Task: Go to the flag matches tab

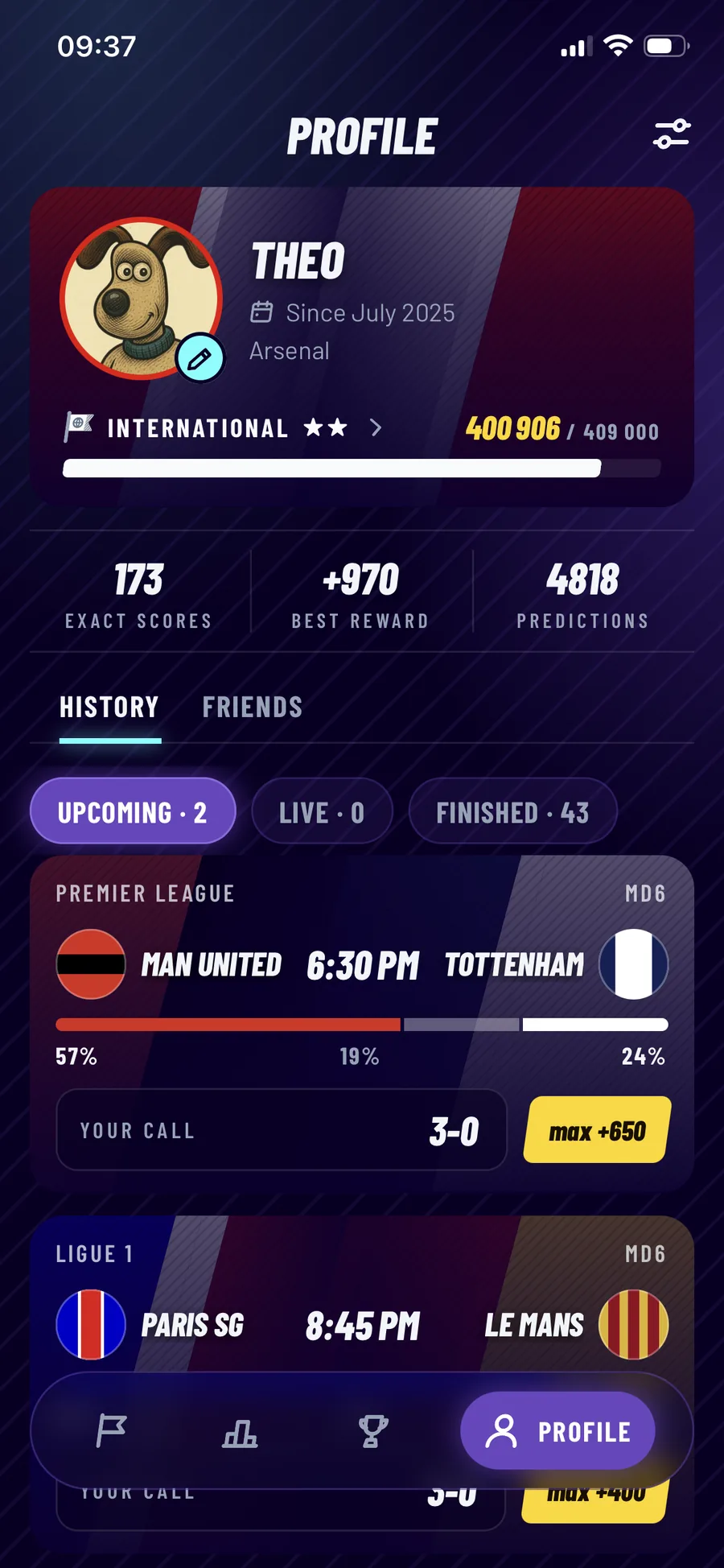Action: pyautogui.click(x=111, y=1431)
